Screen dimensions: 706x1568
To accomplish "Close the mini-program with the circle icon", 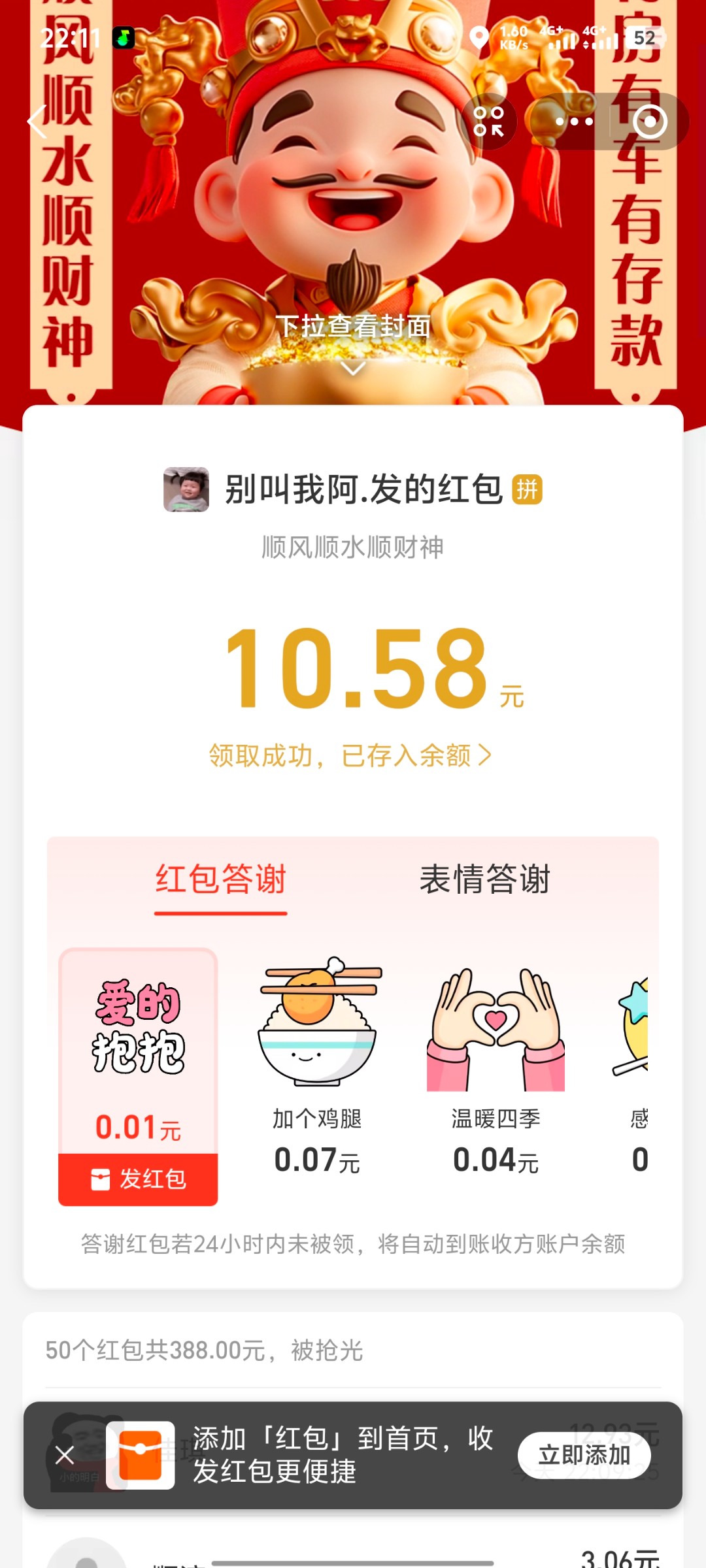I will tap(650, 122).
